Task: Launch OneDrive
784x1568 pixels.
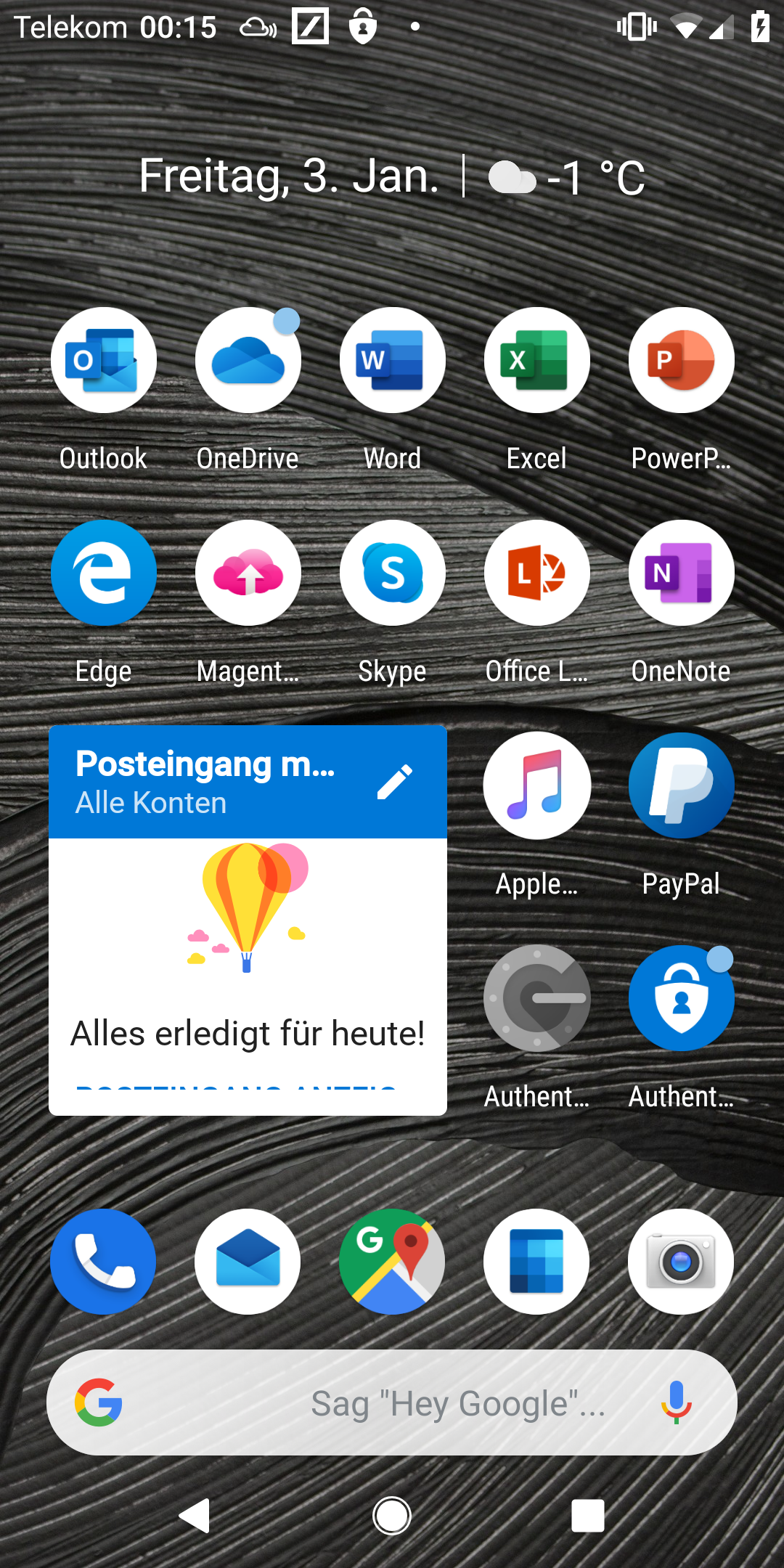Action: pyautogui.click(x=248, y=361)
